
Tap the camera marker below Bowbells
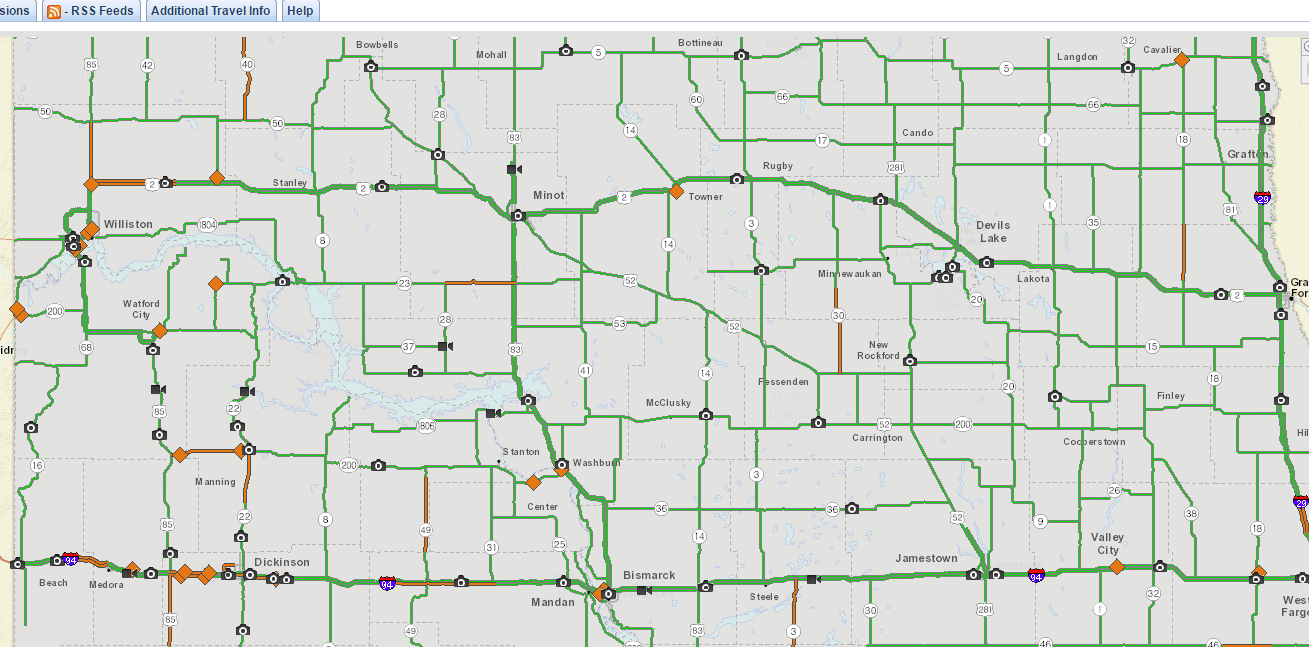371,67
